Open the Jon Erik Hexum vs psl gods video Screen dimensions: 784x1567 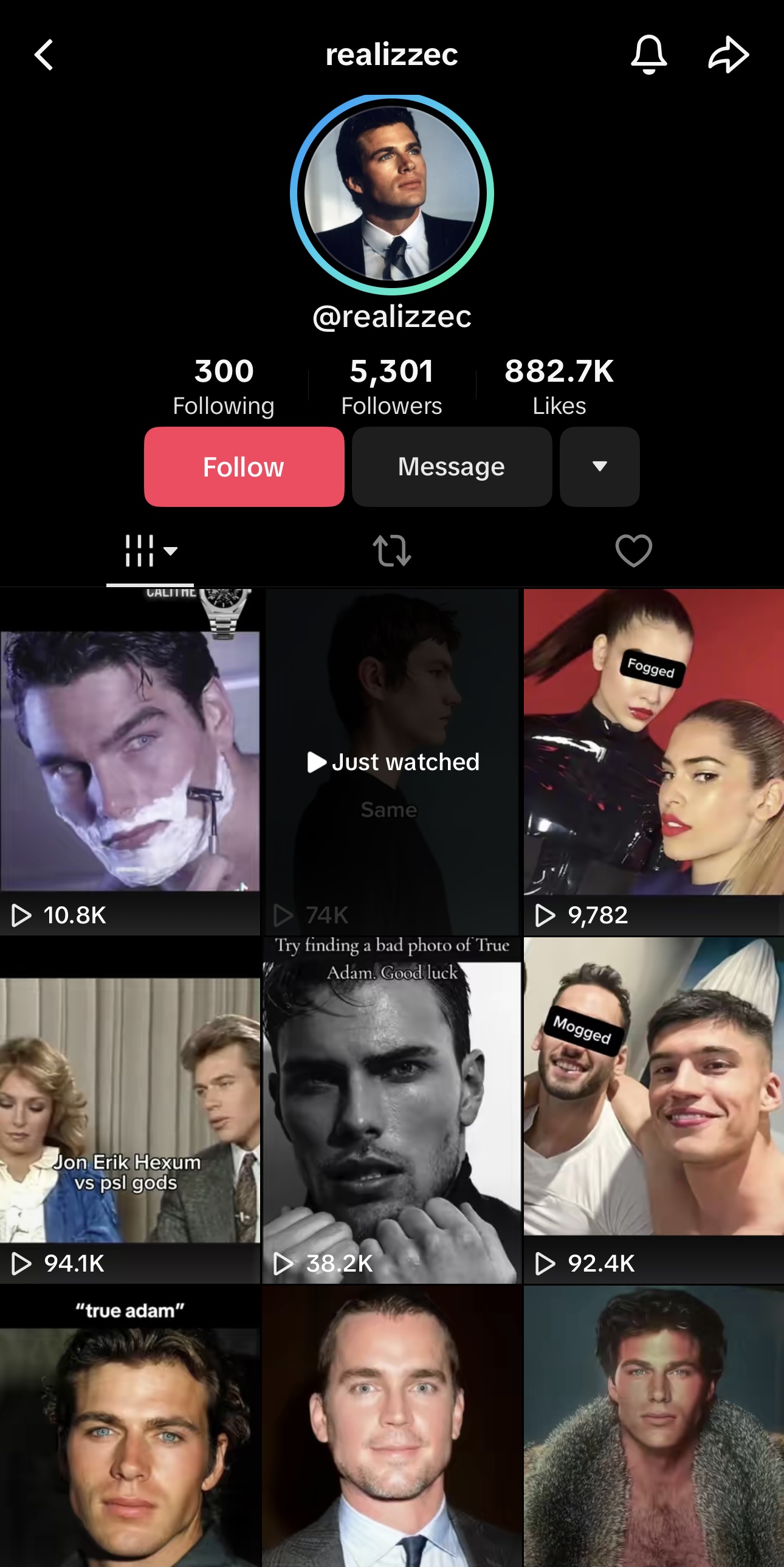129,1110
